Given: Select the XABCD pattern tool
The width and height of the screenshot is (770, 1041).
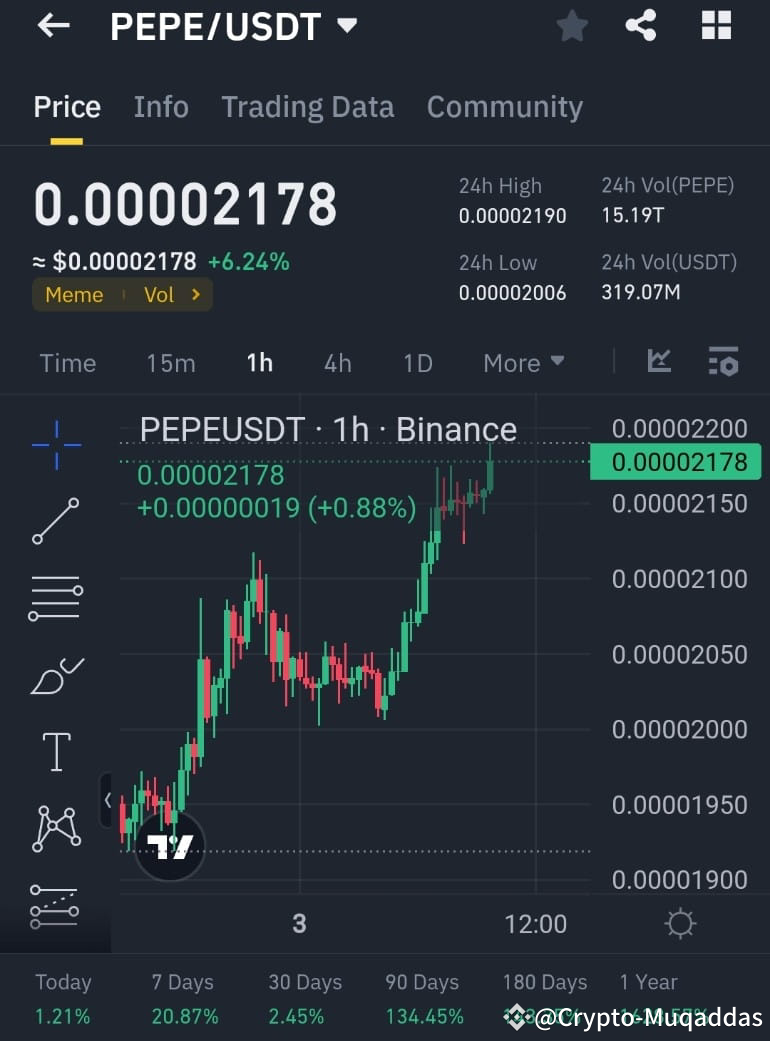Looking at the screenshot, I should [55, 828].
